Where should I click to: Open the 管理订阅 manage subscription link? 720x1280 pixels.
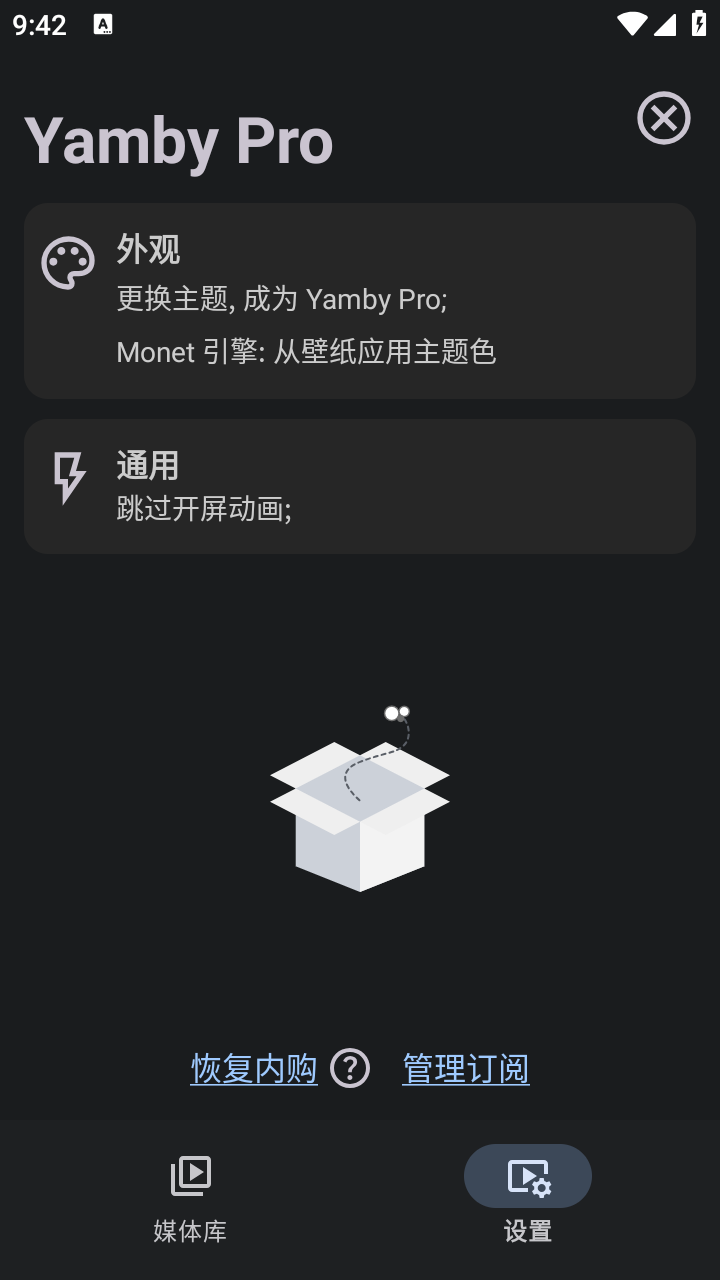coord(466,1069)
